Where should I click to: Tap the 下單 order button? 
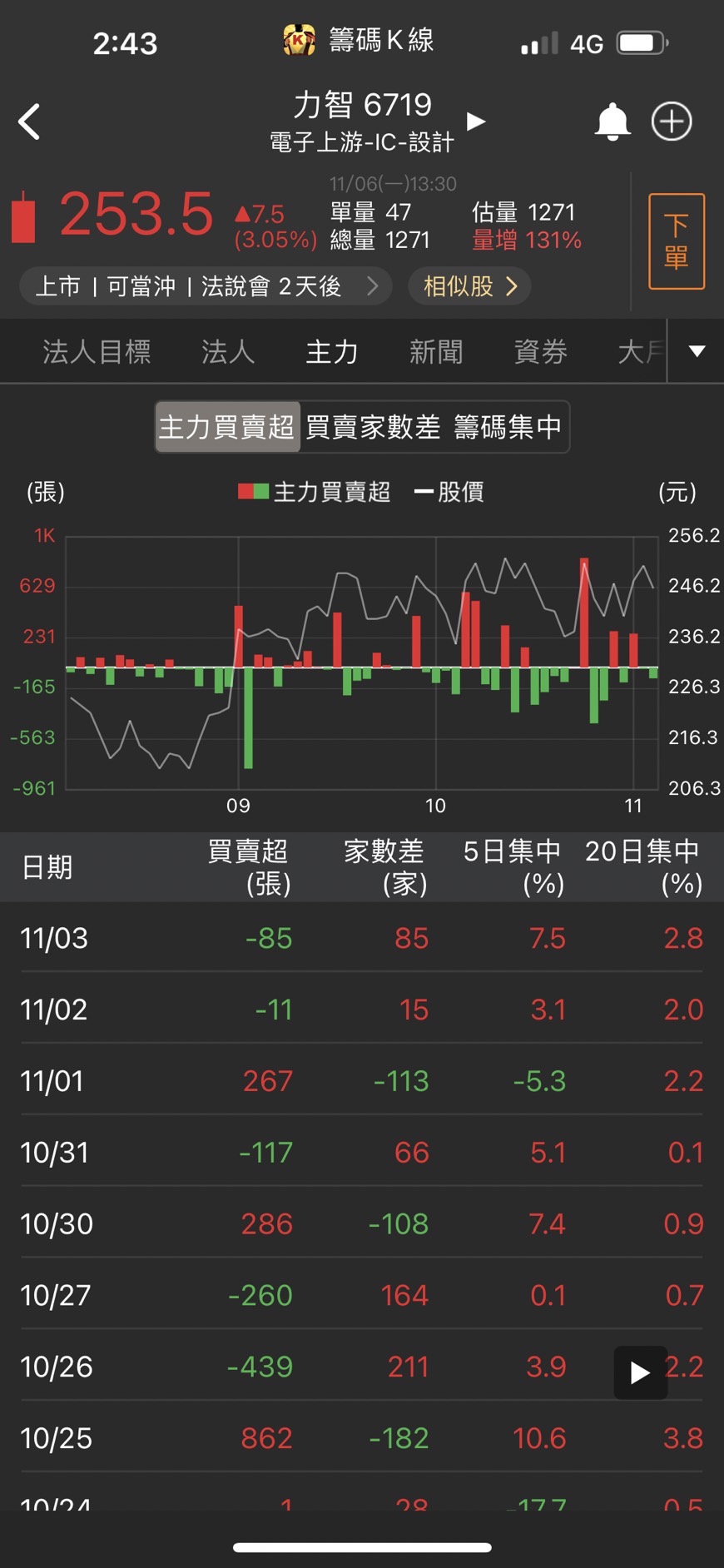click(x=676, y=241)
